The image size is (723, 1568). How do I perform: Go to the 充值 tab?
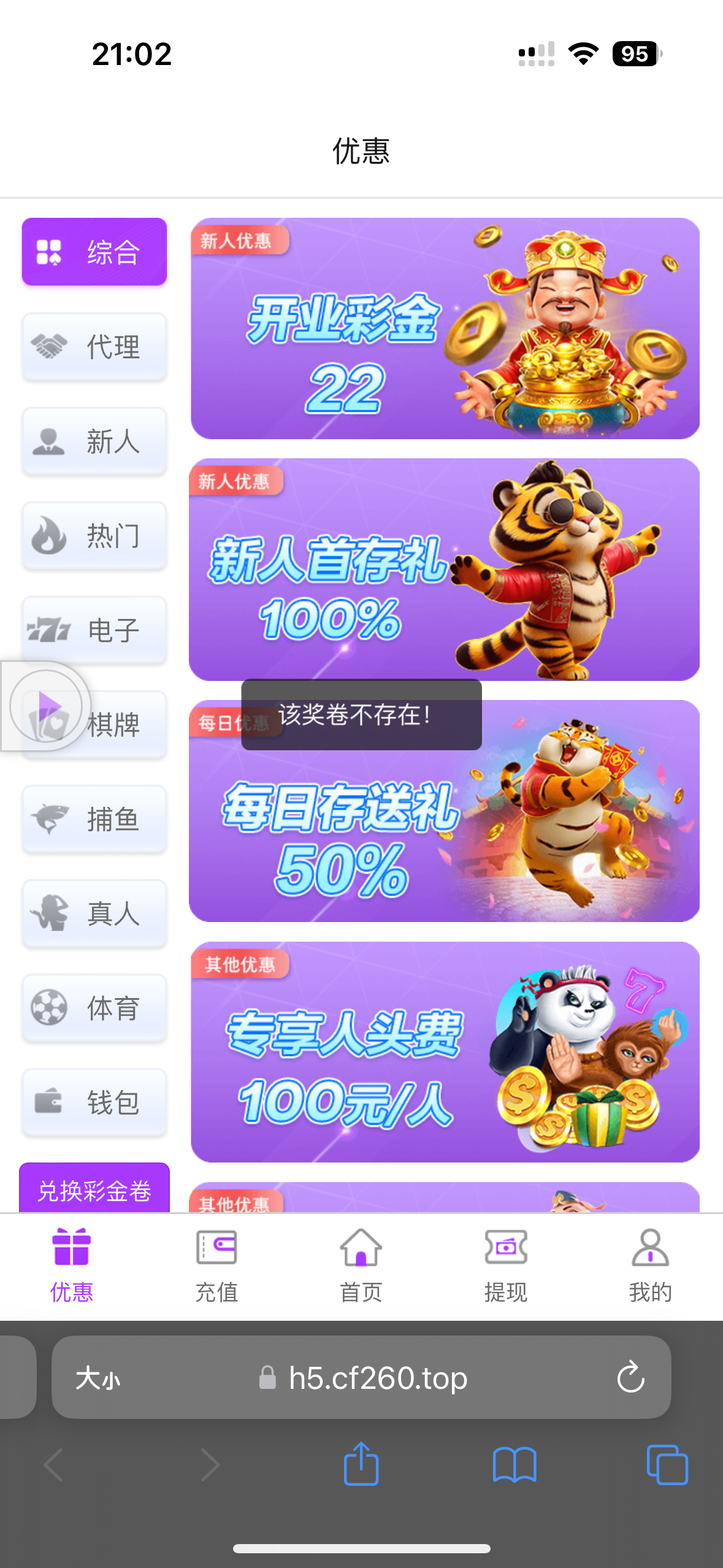coord(216,1265)
